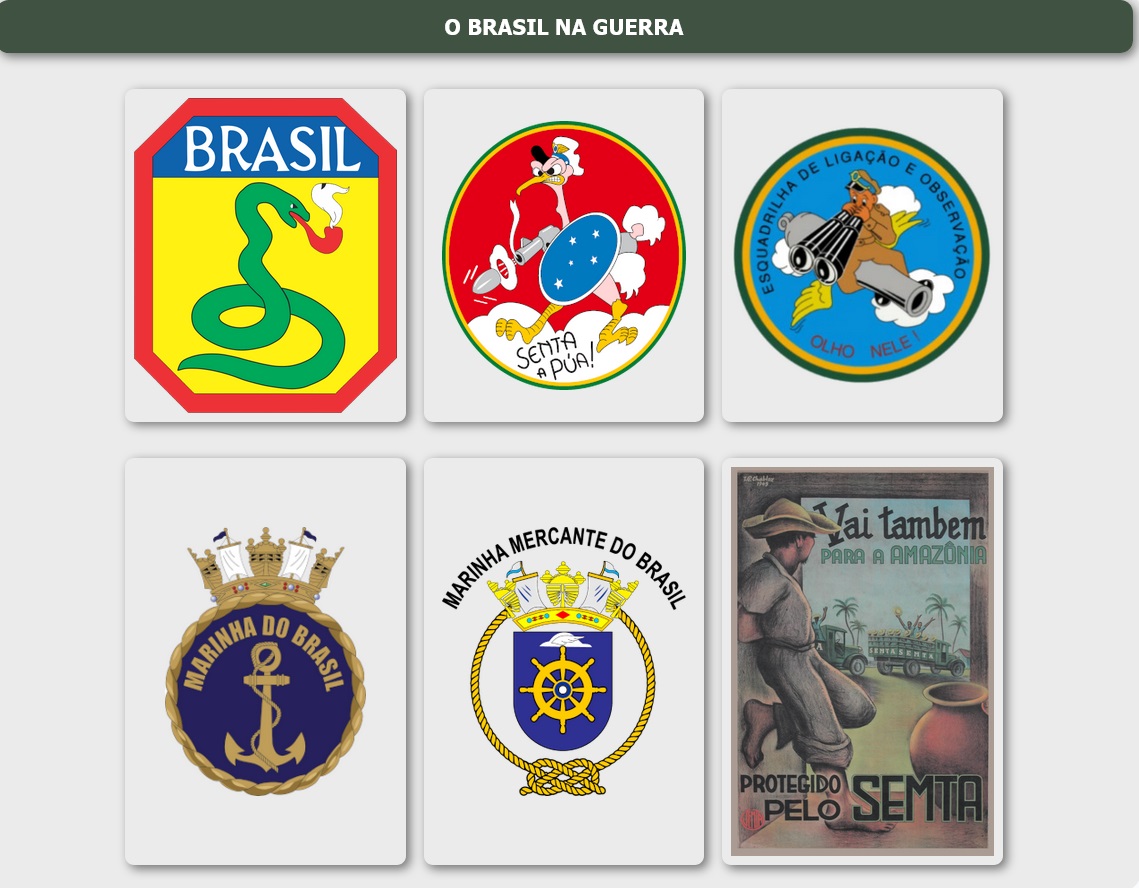
Task: Open the Marinha Mercante do Brasil card
Action: 564,661
